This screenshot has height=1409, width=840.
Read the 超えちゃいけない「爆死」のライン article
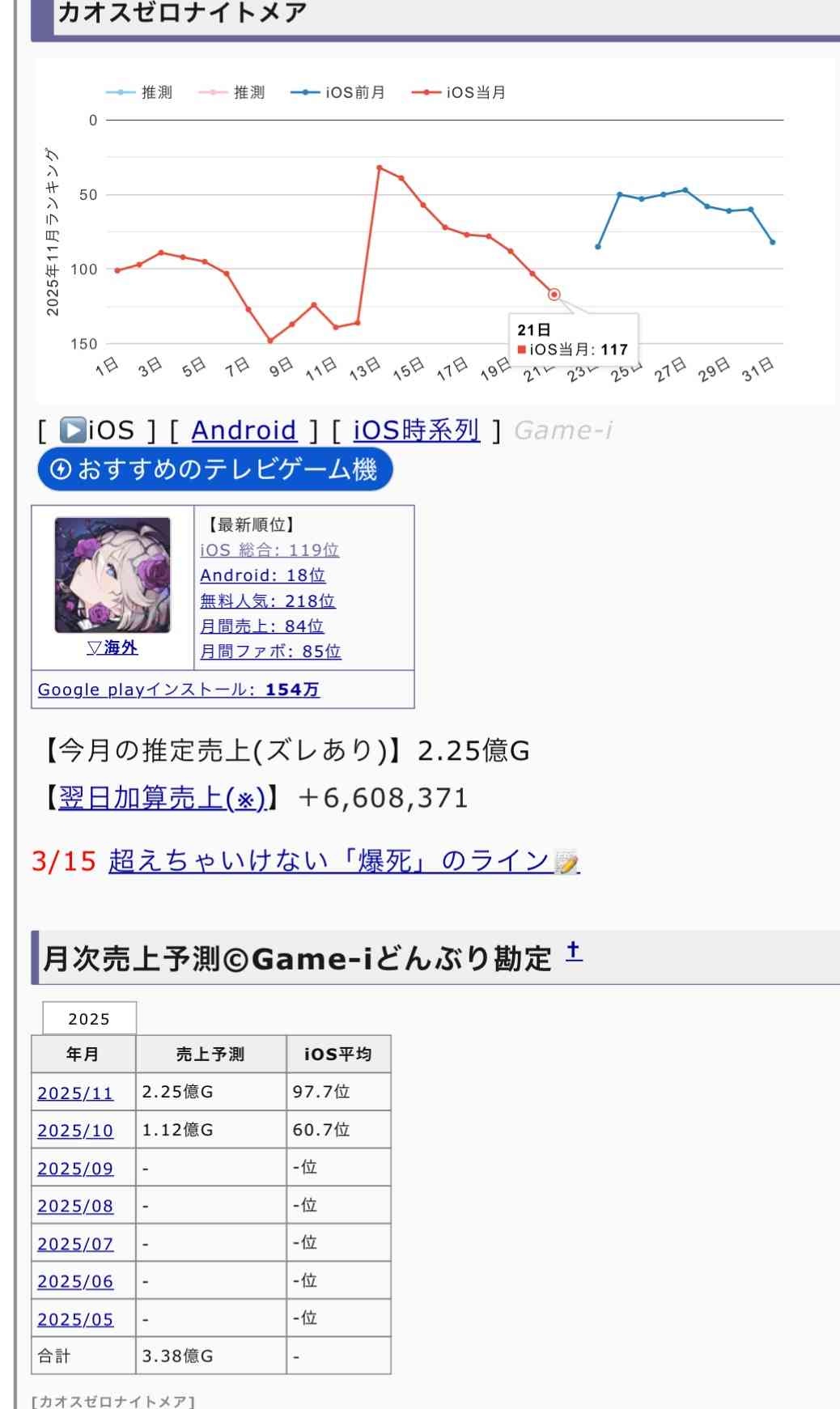click(x=329, y=860)
